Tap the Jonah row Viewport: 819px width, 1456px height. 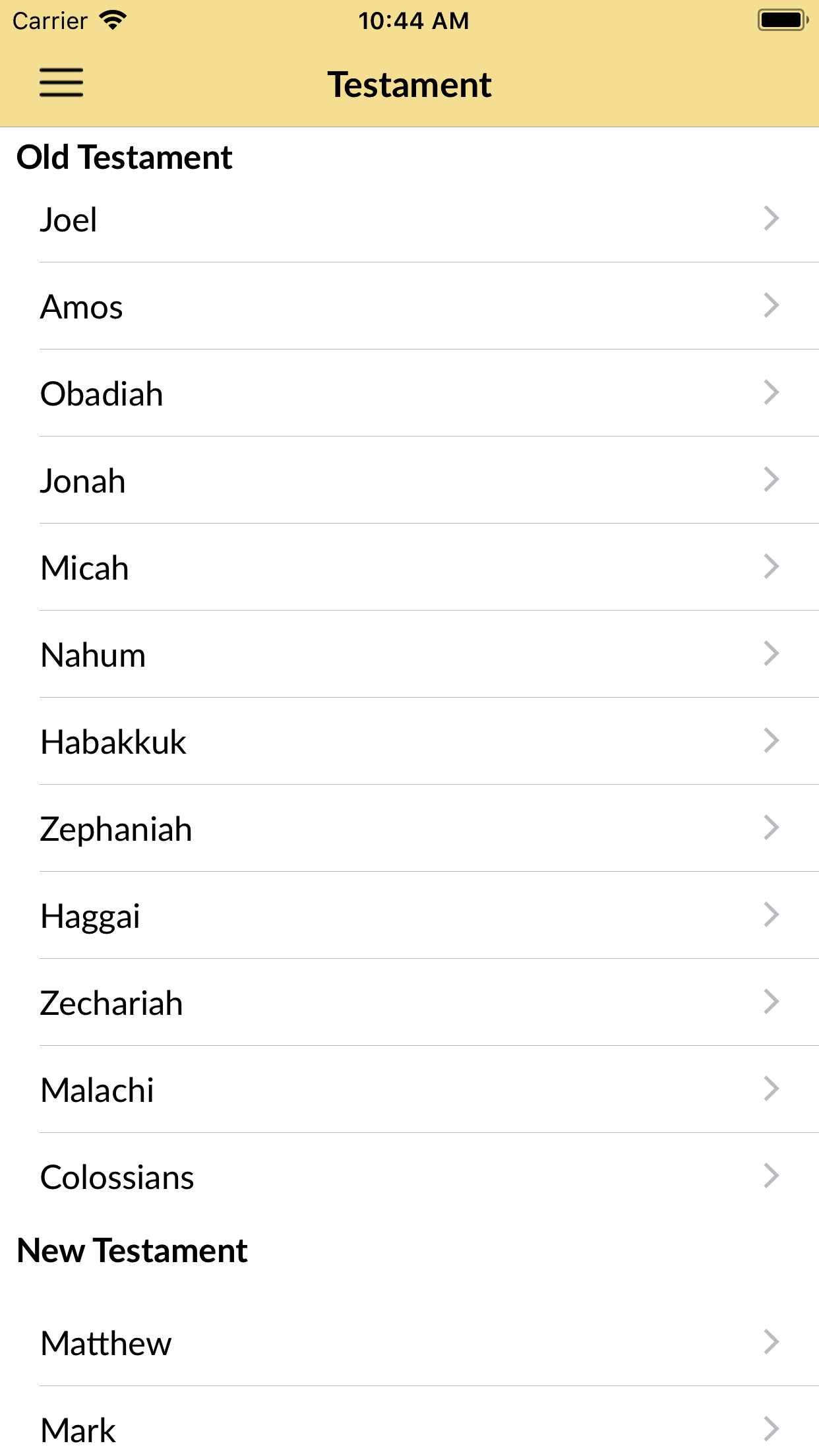[x=409, y=480]
